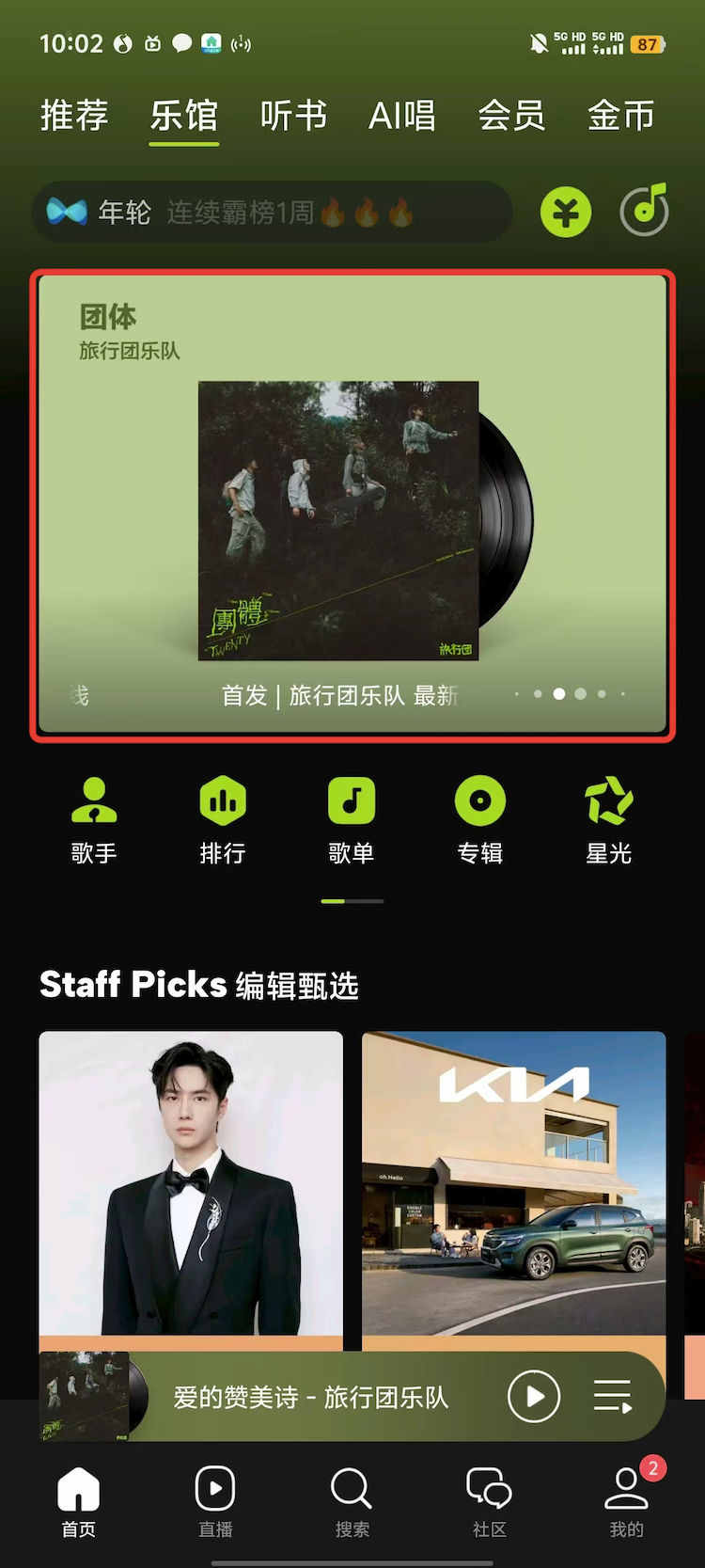Browse 专辑 albums
Image resolution: width=705 pixels, height=1568 pixels.
(x=480, y=820)
